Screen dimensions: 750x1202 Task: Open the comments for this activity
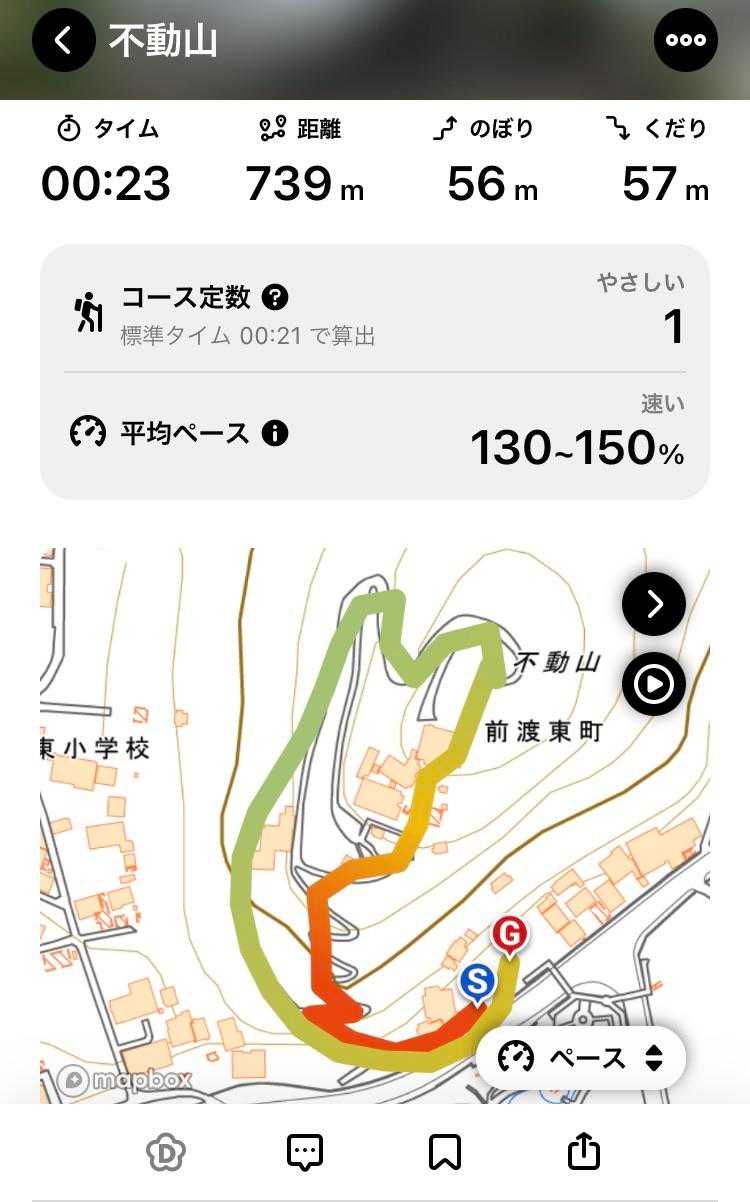point(305,1152)
